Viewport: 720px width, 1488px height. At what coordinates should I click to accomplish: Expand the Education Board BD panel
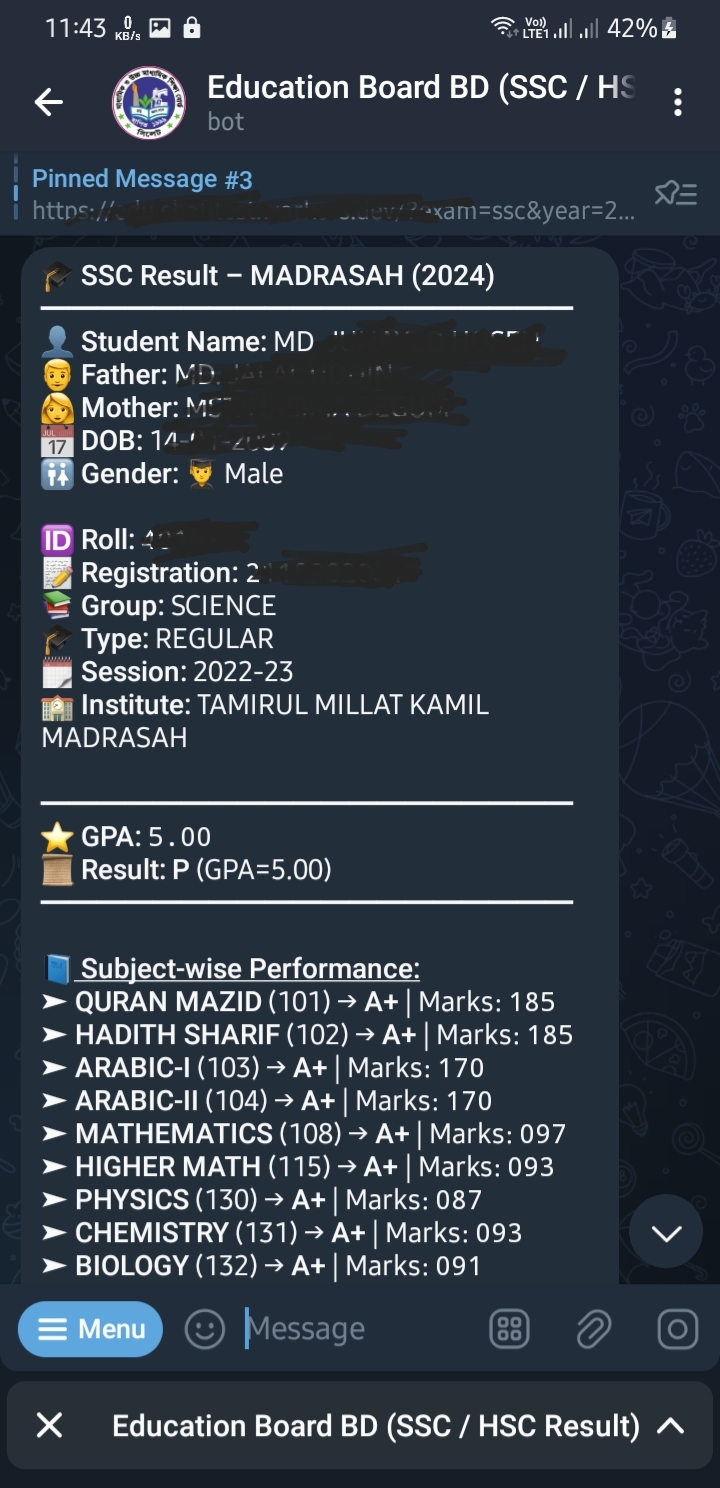click(670, 1425)
